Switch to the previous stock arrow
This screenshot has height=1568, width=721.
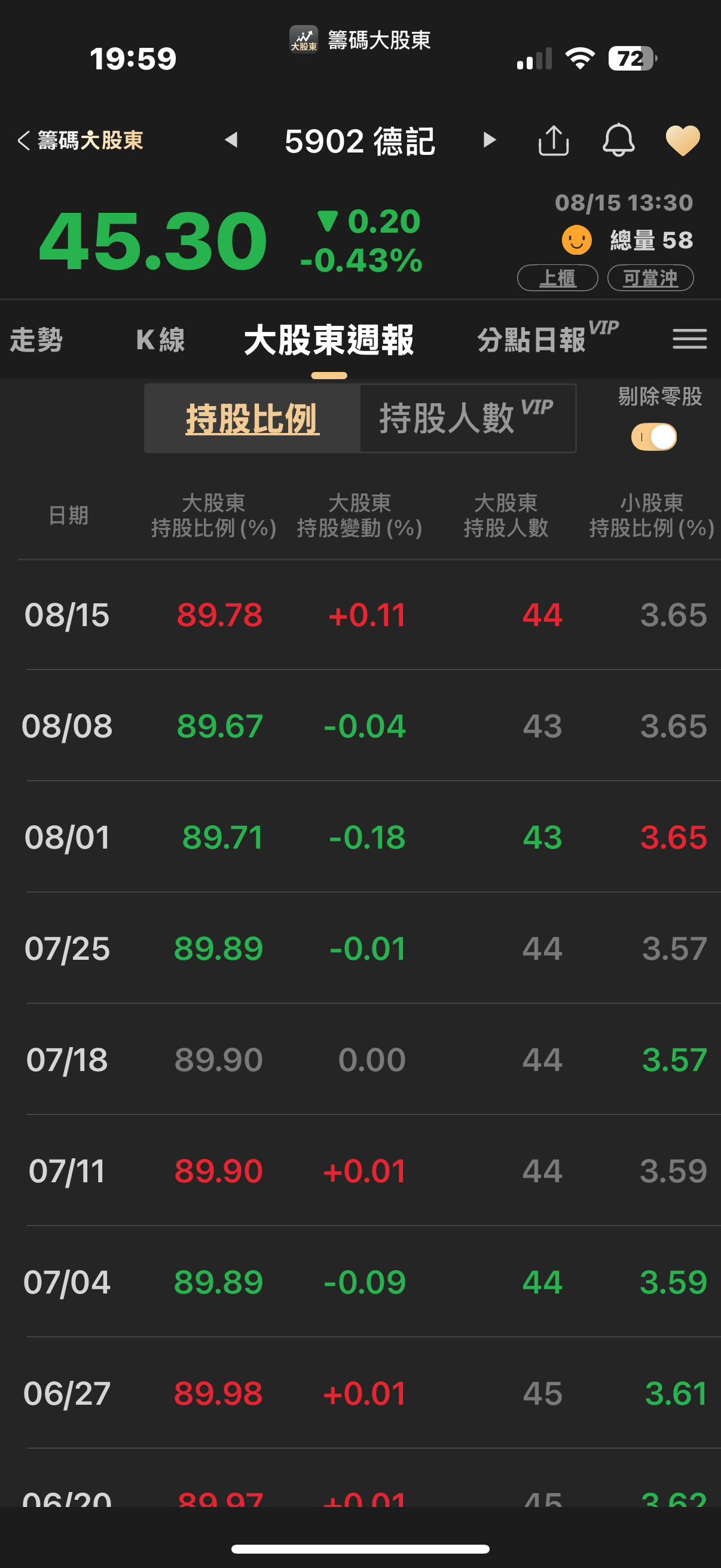(x=231, y=141)
